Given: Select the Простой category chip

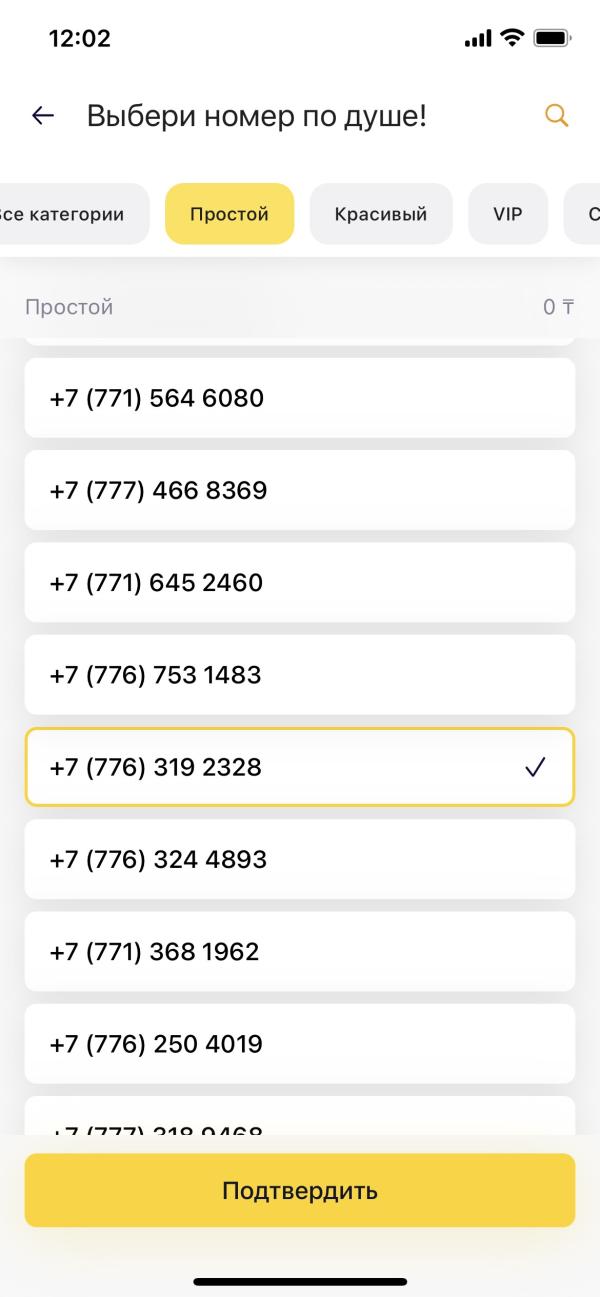Looking at the screenshot, I should (x=229, y=214).
